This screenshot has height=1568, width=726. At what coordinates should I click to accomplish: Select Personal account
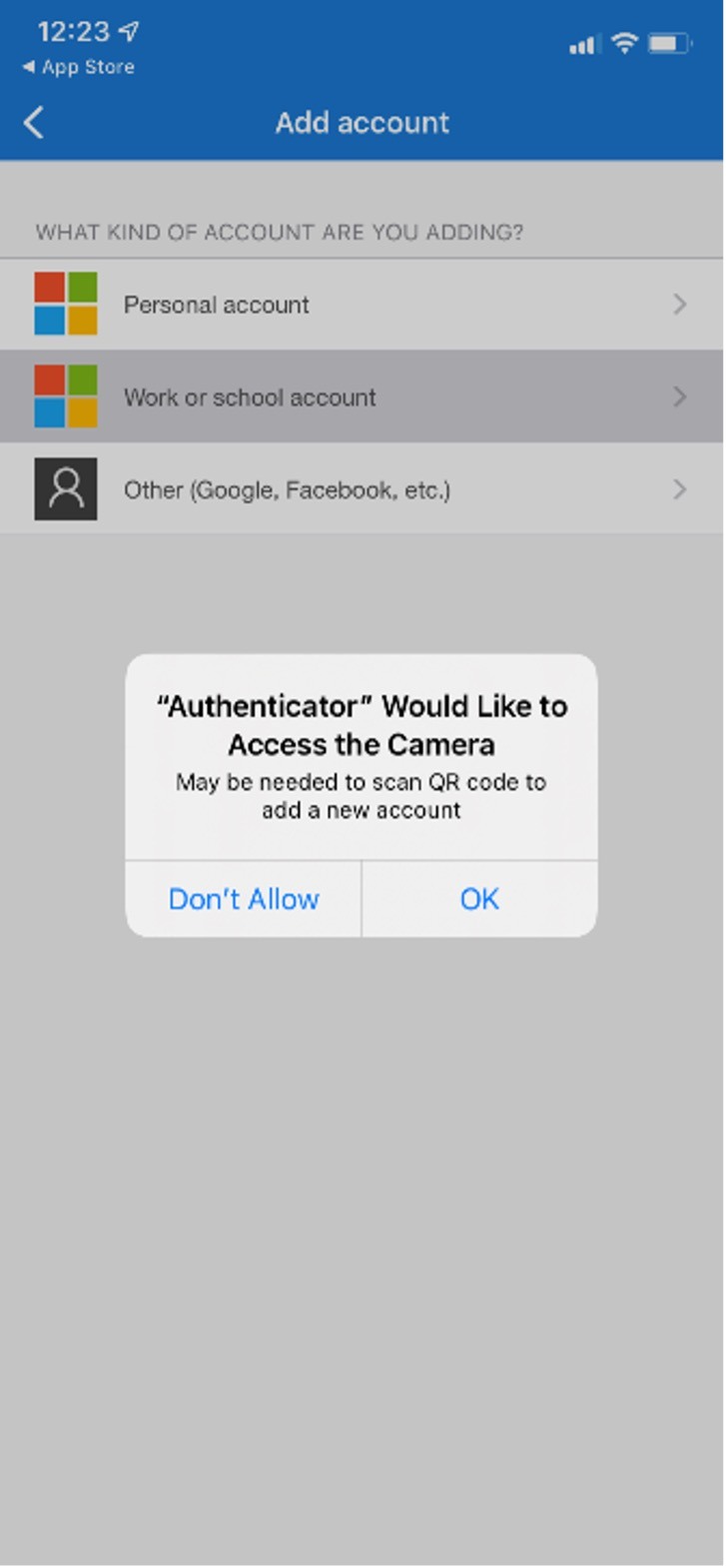[x=360, y=305]
